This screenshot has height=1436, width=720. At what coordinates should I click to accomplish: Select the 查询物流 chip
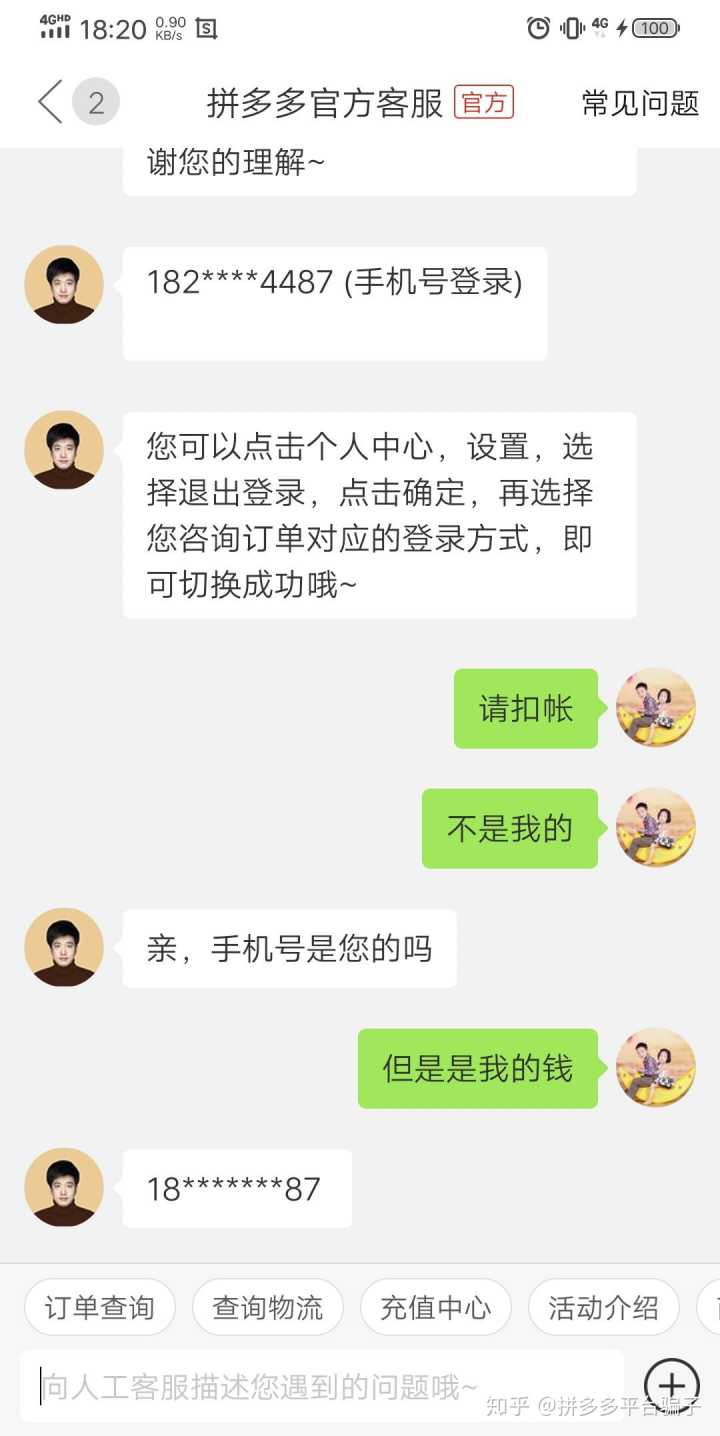268,1306
